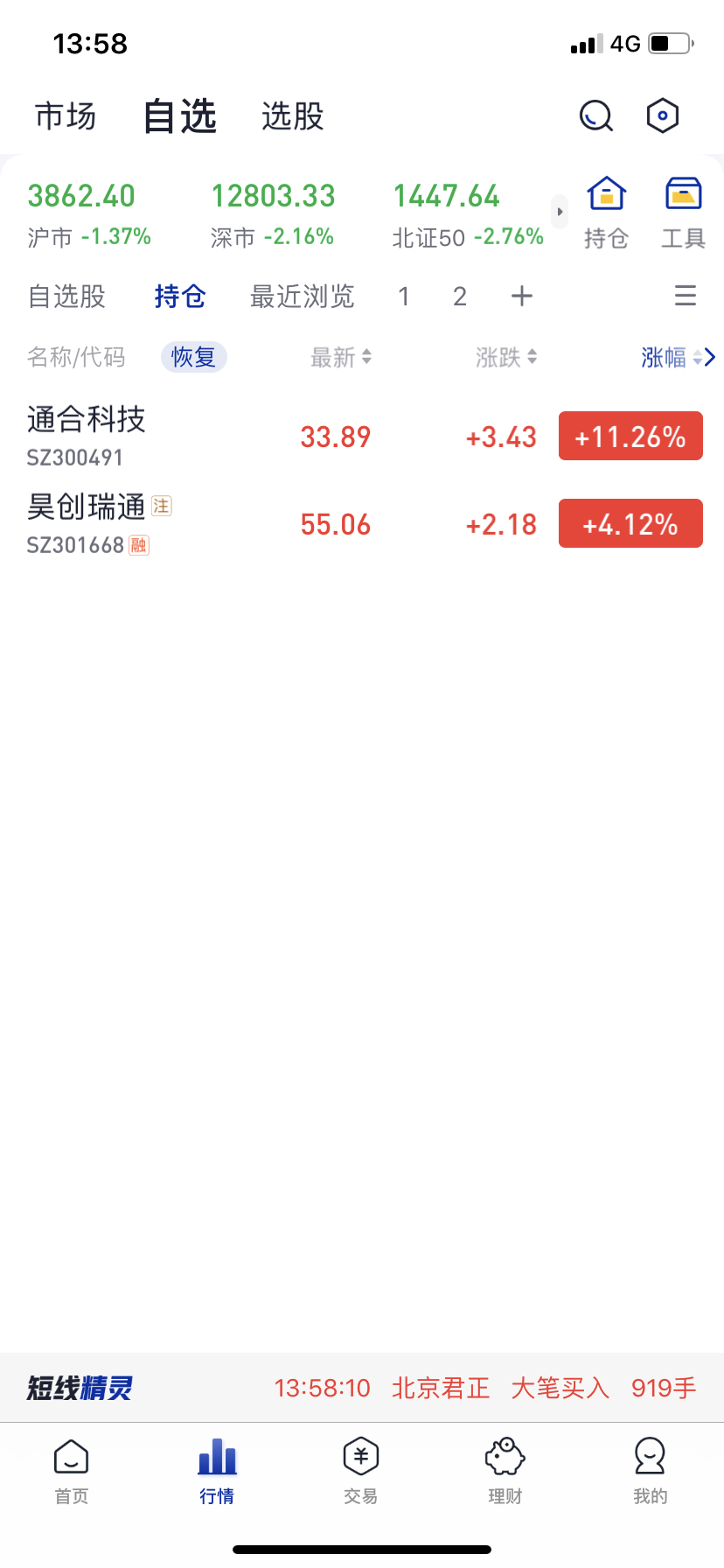Switch to the 选股 top tab
Screen dimensions: 724x1568
pos(293,116)
